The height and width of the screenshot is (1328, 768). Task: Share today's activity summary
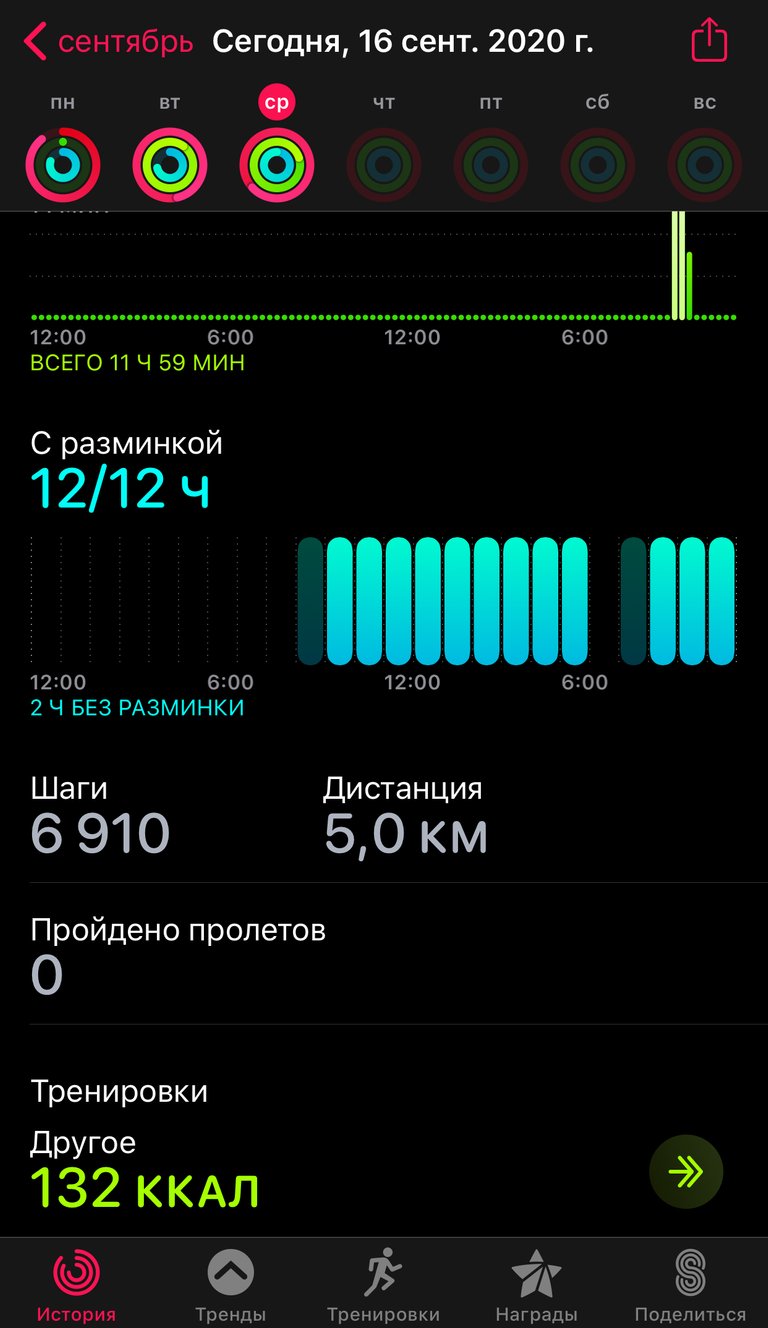coord(709,42)
